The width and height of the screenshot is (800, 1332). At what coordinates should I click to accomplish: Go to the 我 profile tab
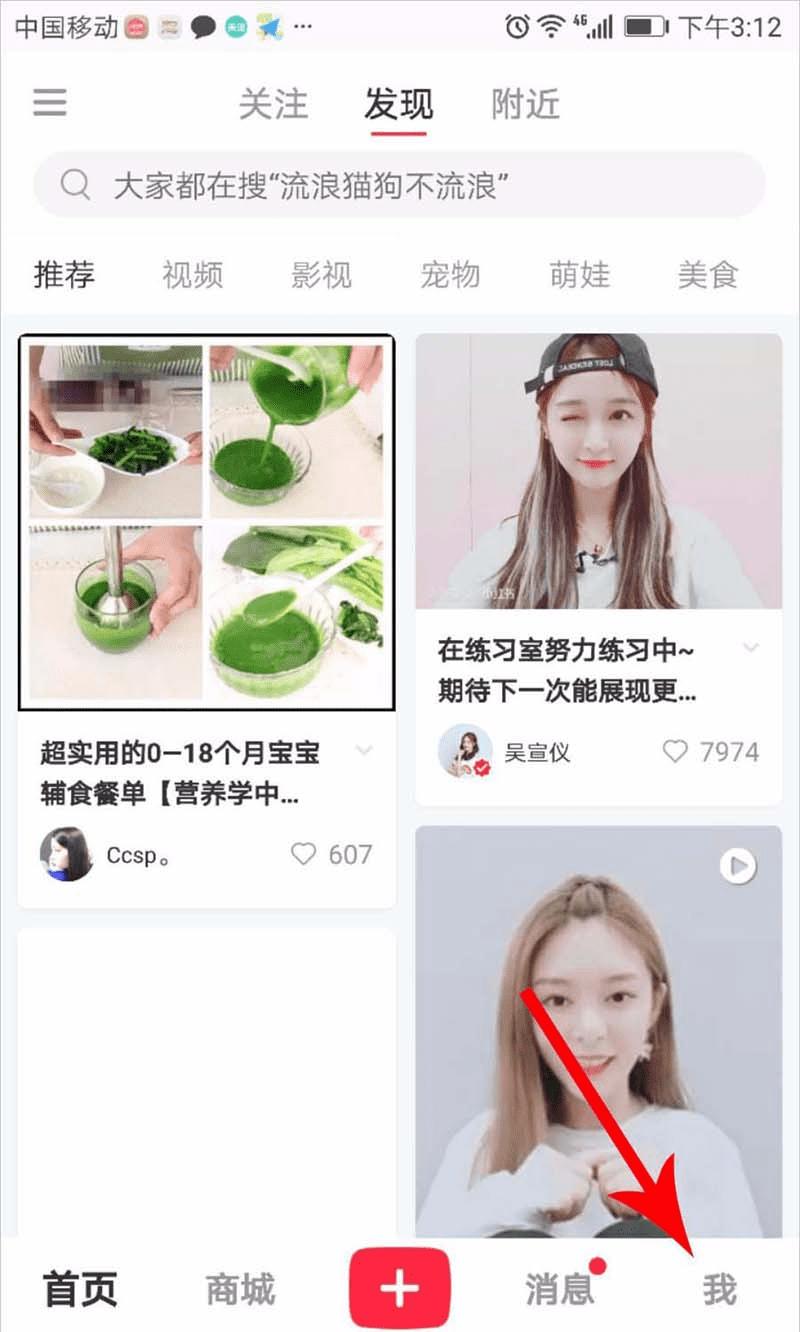pos(719,1290)
